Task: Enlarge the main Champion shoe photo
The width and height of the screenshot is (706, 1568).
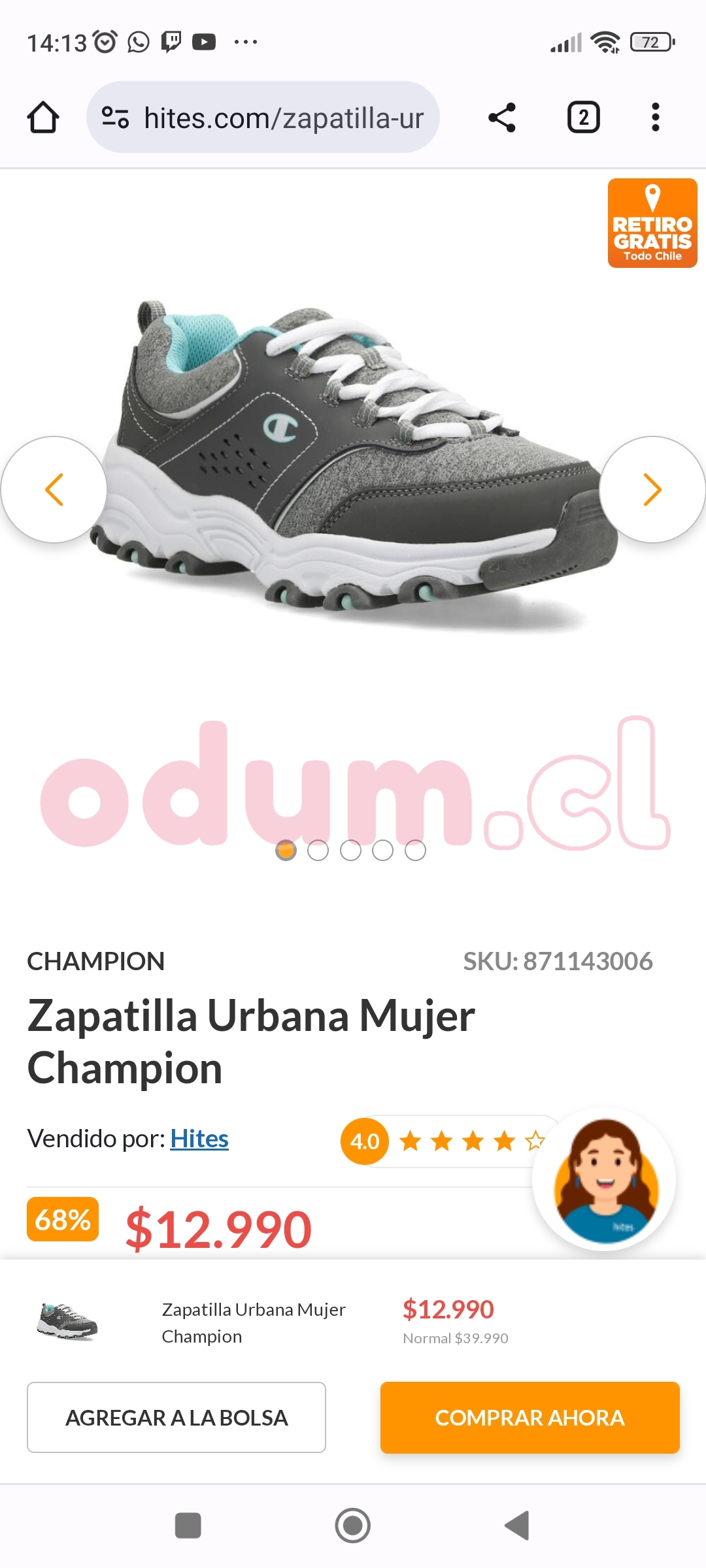Action: [353, 457]
